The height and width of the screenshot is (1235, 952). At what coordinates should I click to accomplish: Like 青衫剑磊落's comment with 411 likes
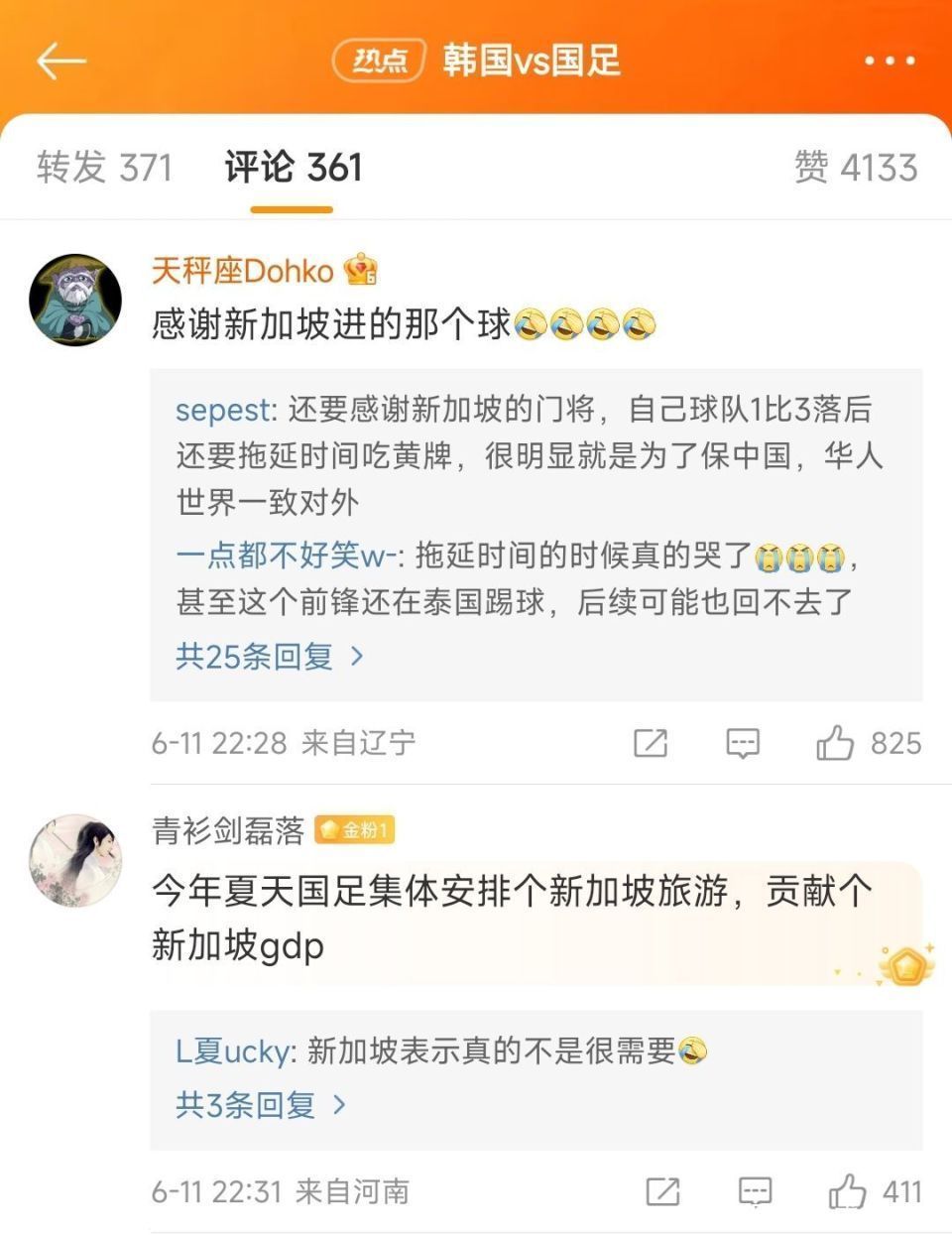(x=848, y=1191)
